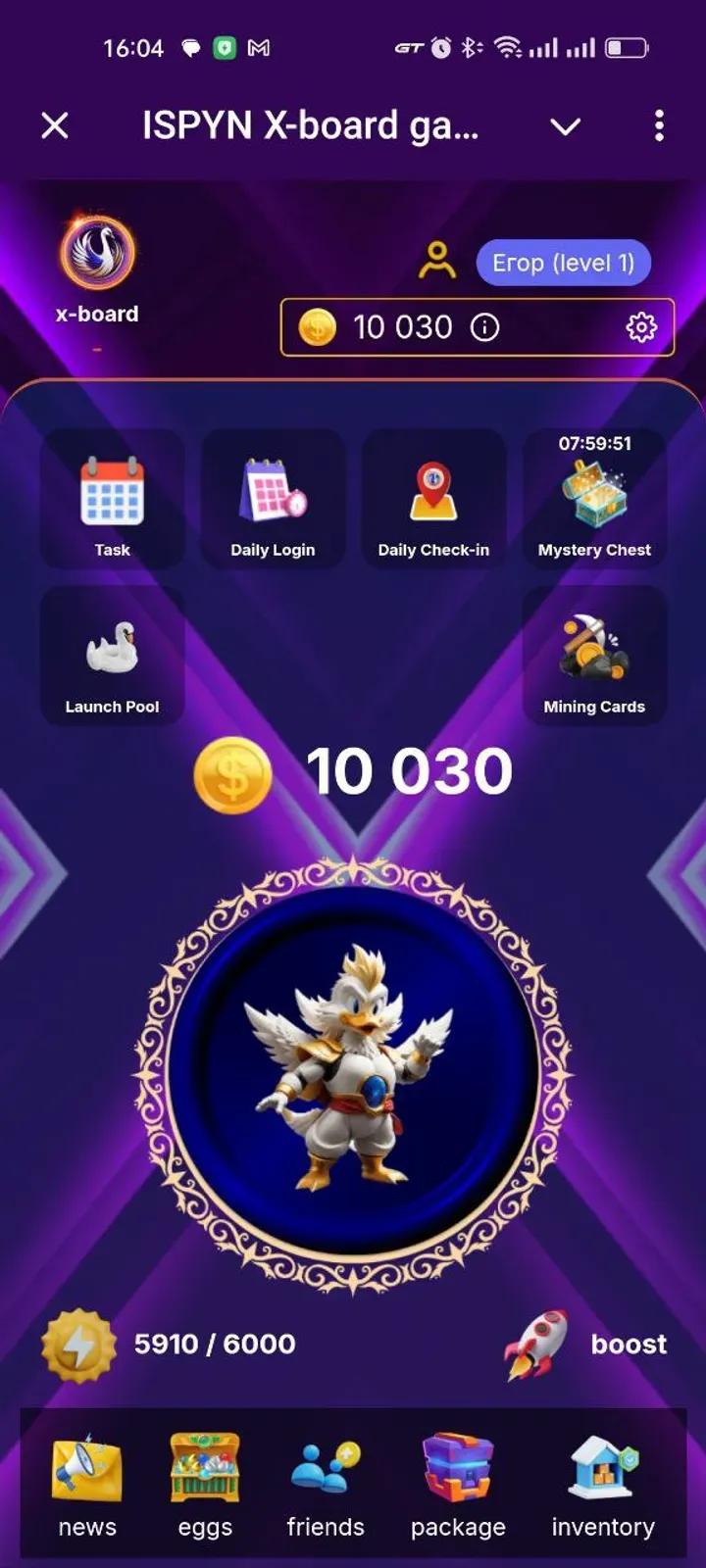Switch to the package tab

(458, 1485)
